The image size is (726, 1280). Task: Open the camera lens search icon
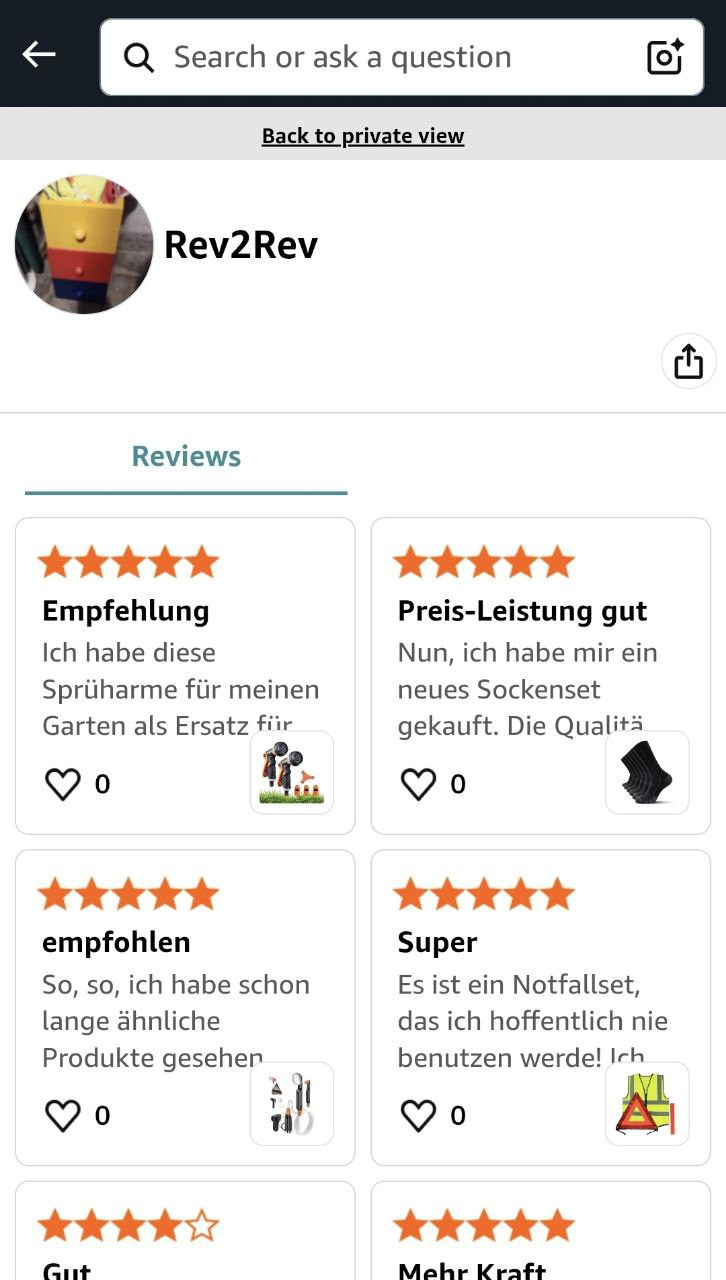click(665, 57)
